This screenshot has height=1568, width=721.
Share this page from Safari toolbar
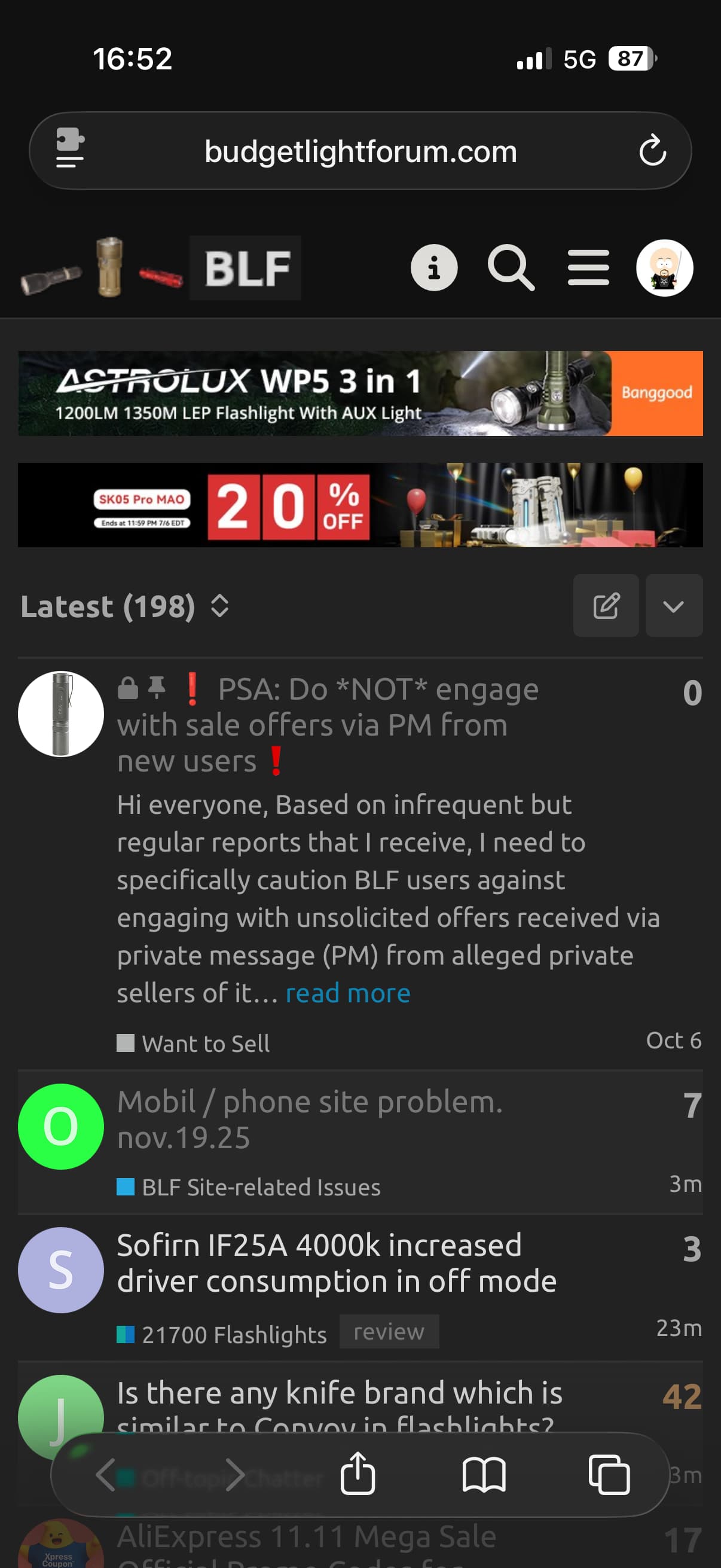357,1474
